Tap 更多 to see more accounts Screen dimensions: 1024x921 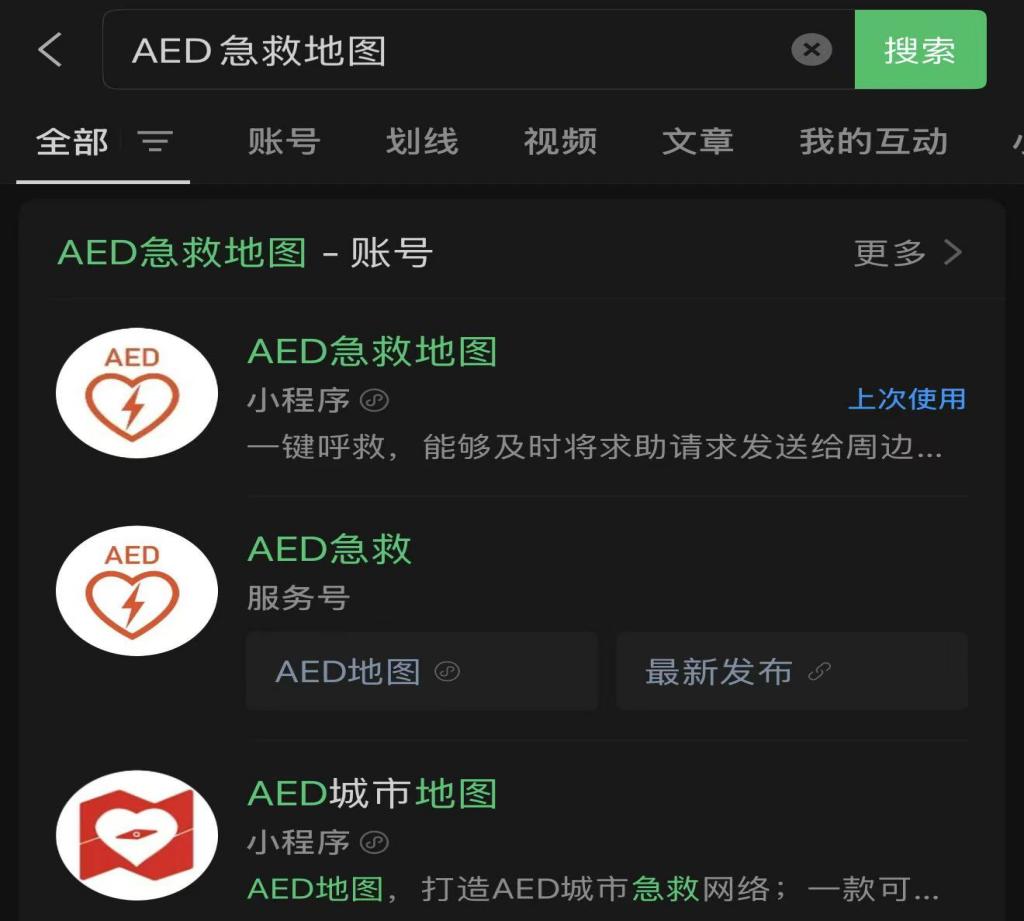click(907, 253)
